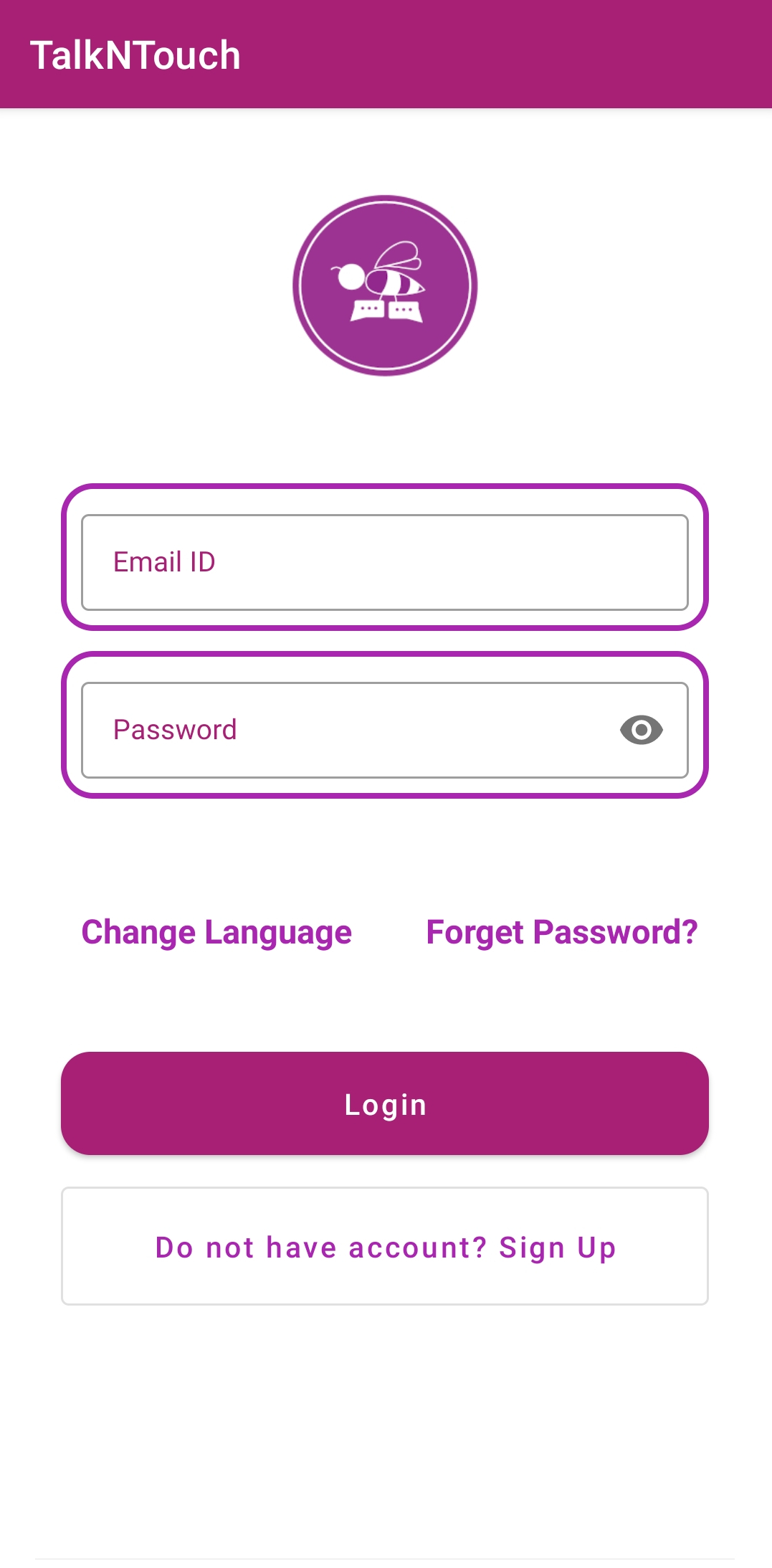Open Sign Up for new account

[385, 1246]
